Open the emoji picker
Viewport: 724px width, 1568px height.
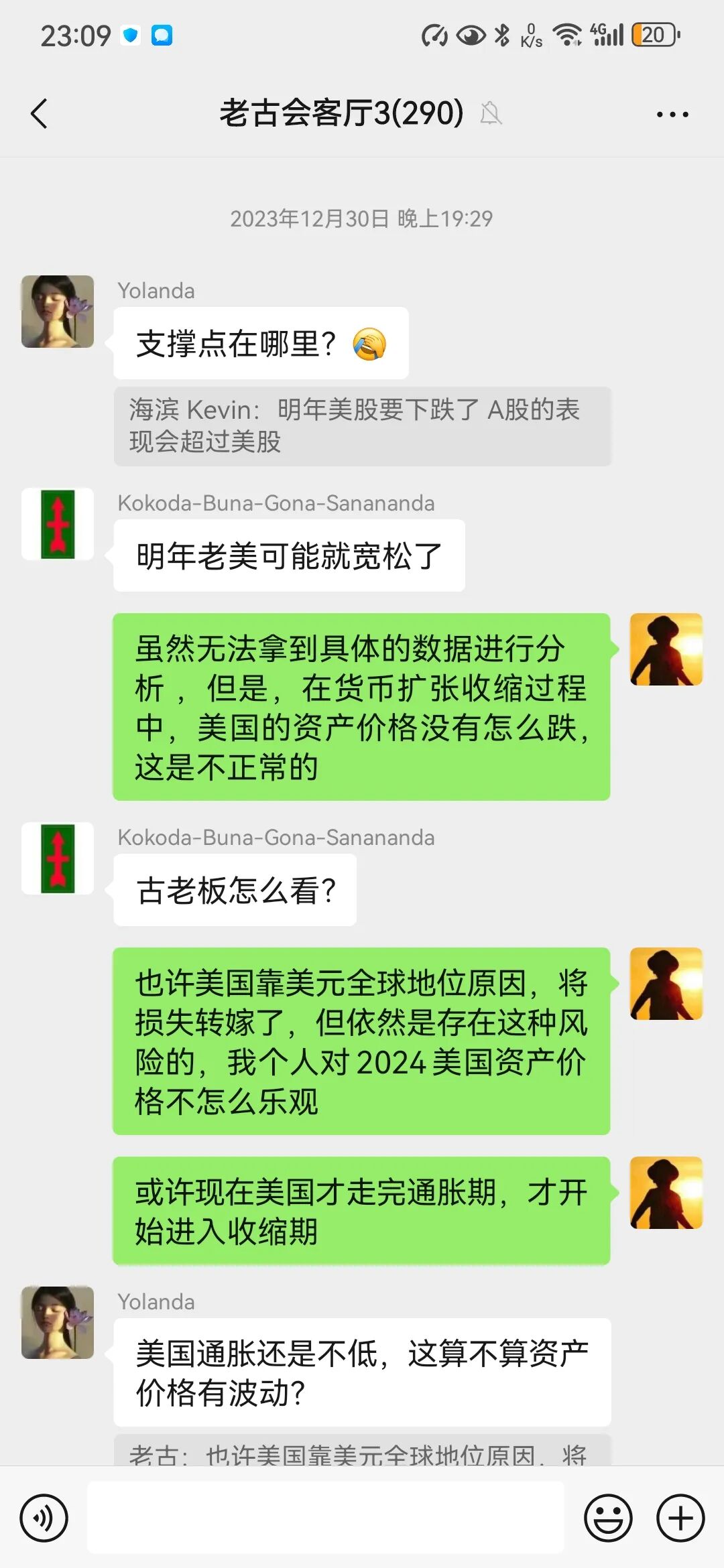pos(609,1518)
